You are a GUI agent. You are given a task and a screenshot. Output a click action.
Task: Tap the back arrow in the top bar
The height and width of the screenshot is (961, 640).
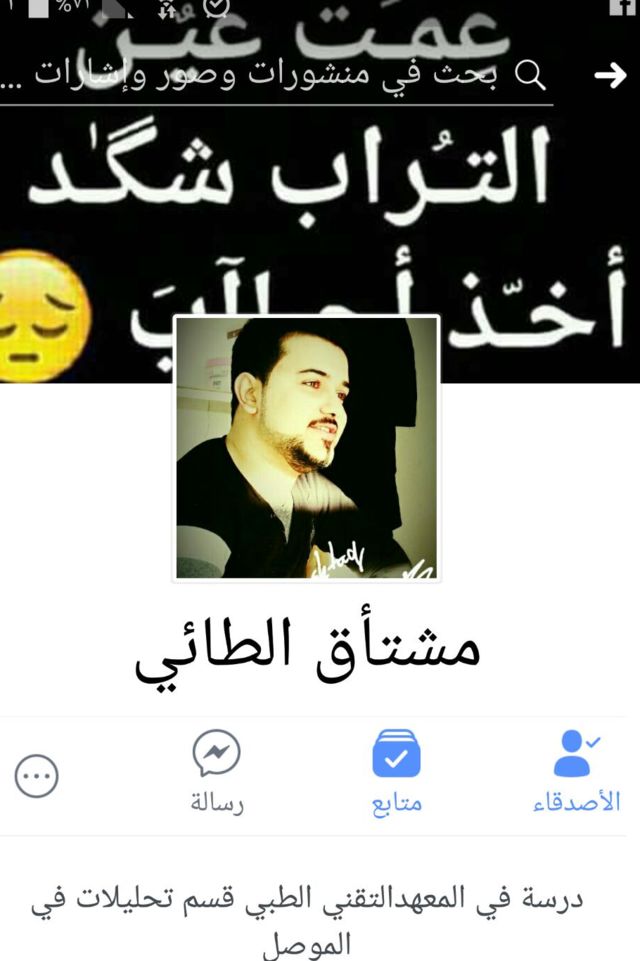pos(609,75)
